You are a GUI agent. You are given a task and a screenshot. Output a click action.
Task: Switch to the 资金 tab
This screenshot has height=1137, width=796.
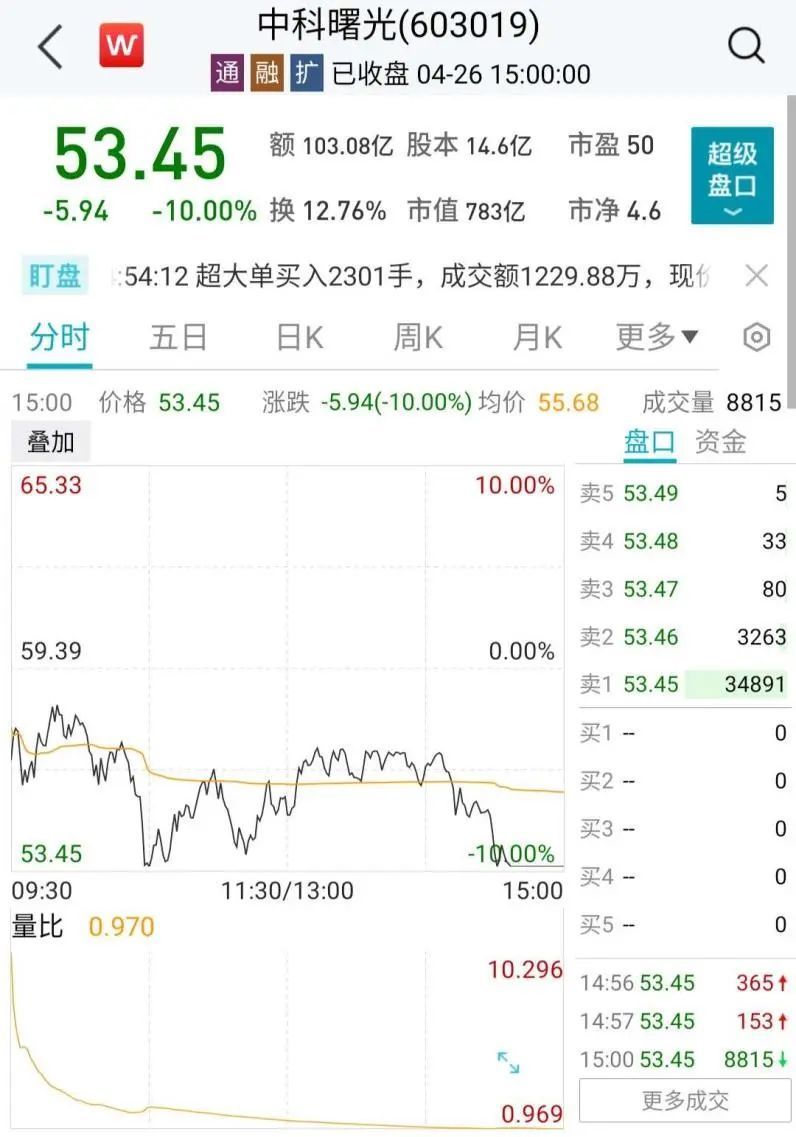pyautogui.click(x=721, y=442)
